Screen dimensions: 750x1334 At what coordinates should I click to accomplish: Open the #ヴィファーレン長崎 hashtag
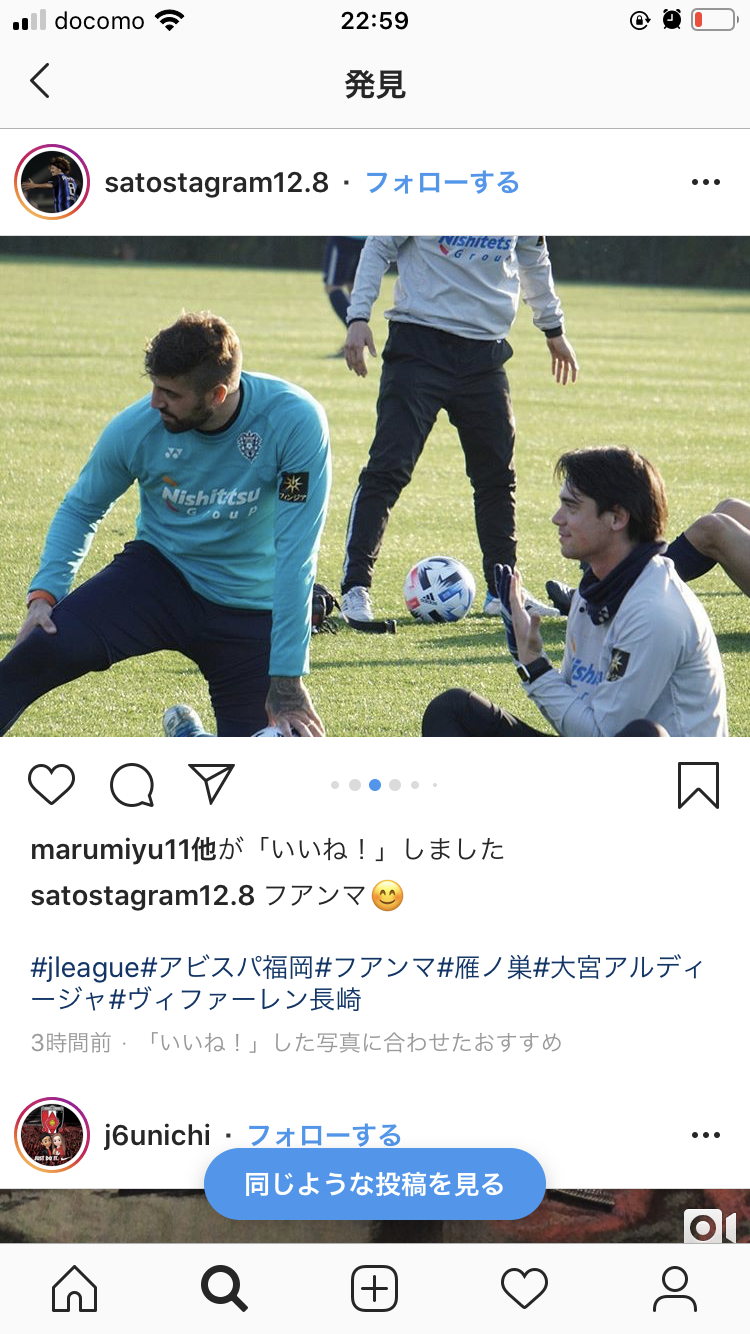tap(235, 999)
